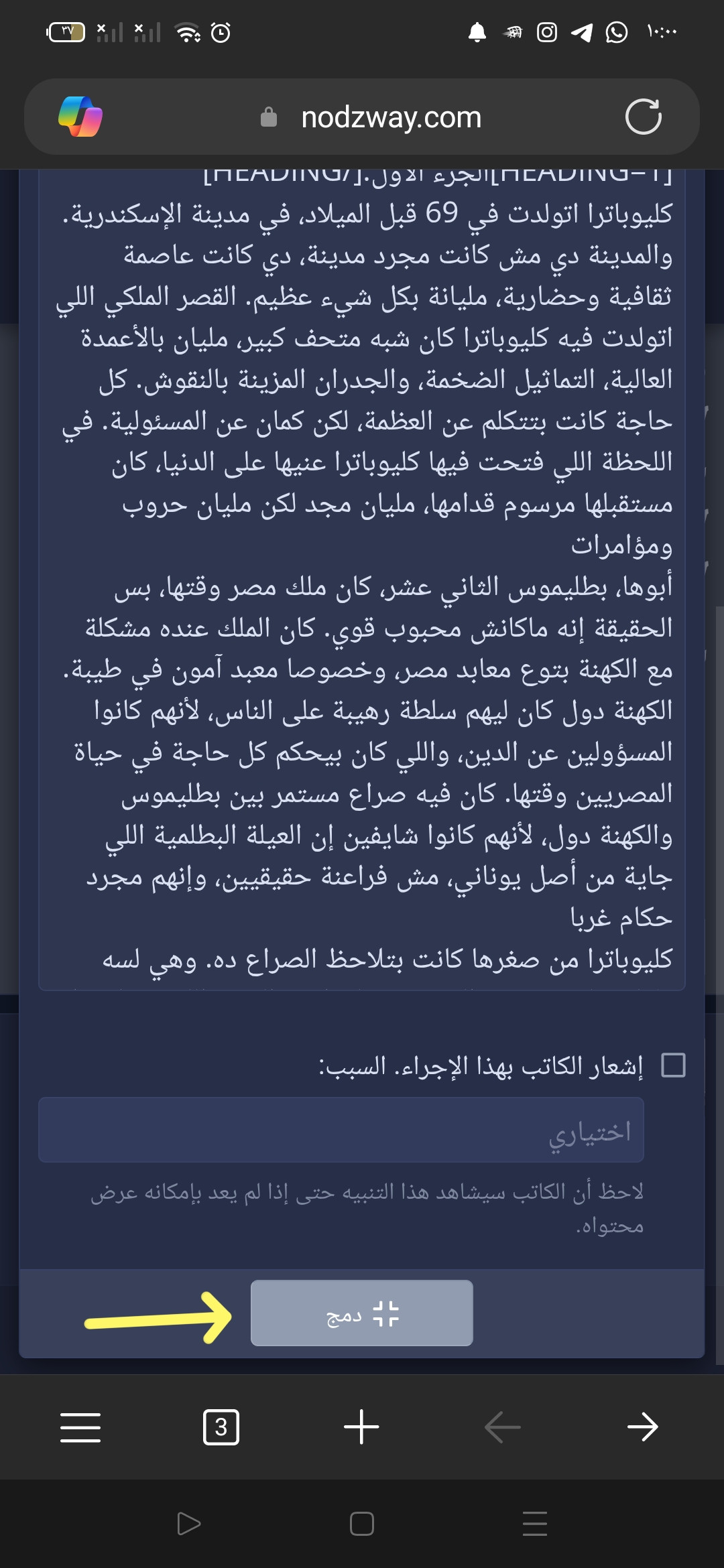Go to the home screen
724x1568 pixels.
(x=361, y=1524)
